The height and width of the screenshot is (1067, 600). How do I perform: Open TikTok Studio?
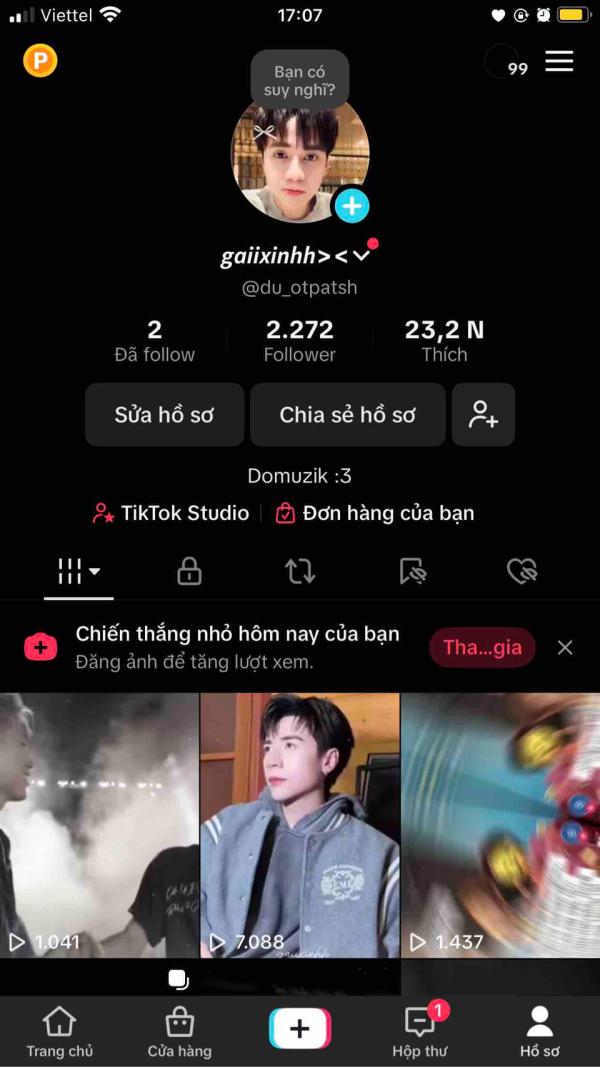point(171,513)
